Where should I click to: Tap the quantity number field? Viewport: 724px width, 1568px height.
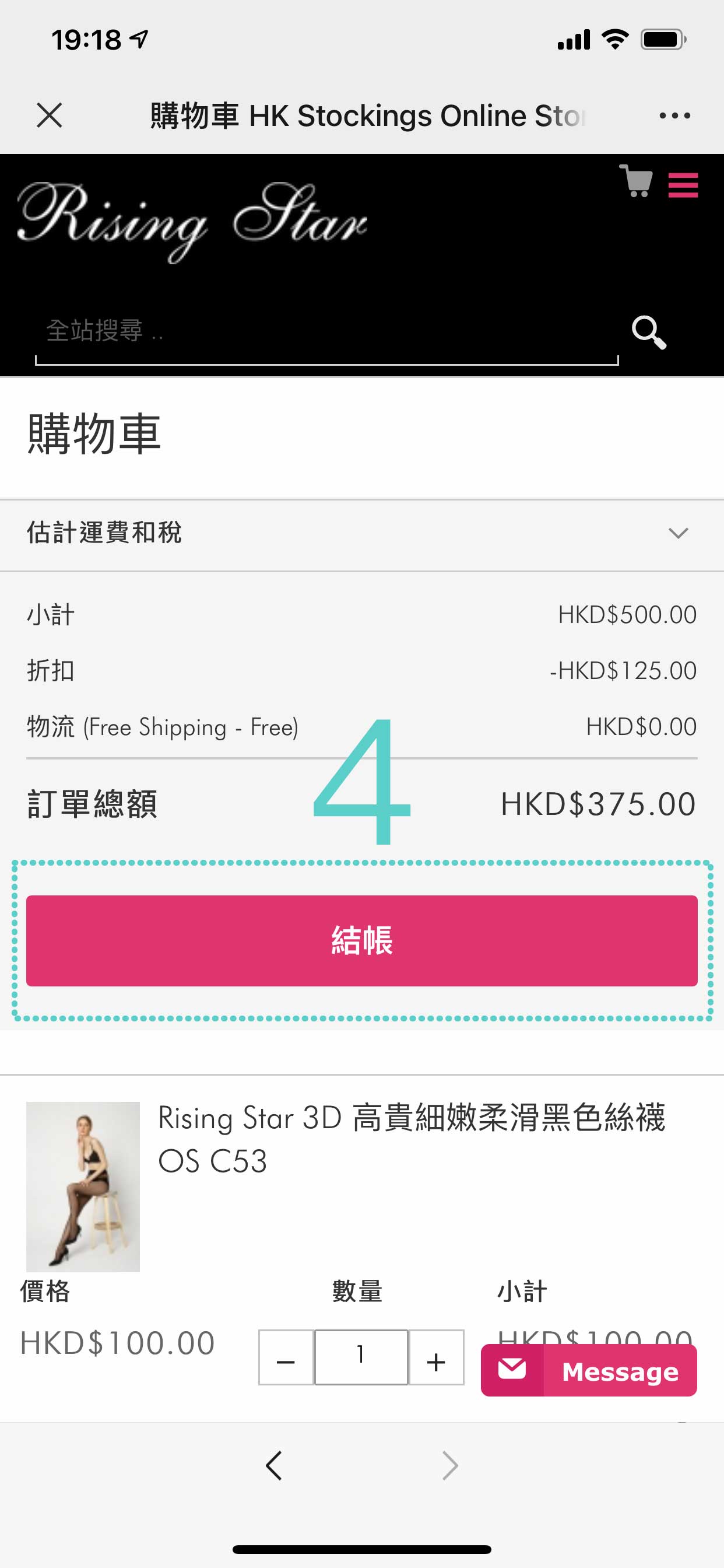point(361,1357)
